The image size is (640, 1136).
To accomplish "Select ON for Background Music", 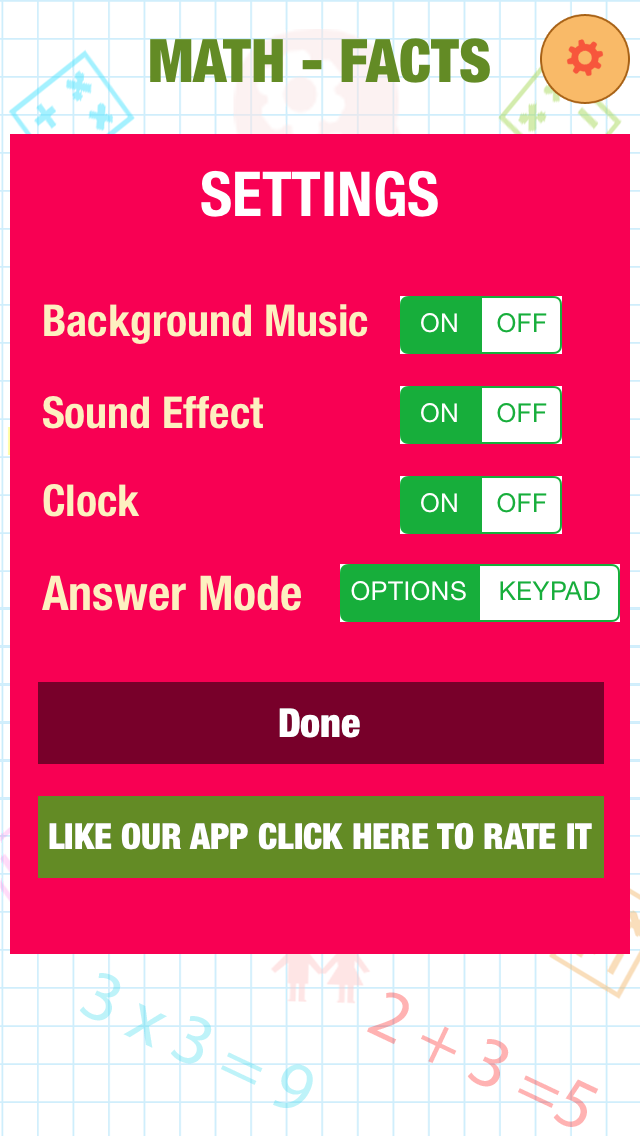I will tap(441, 325).
